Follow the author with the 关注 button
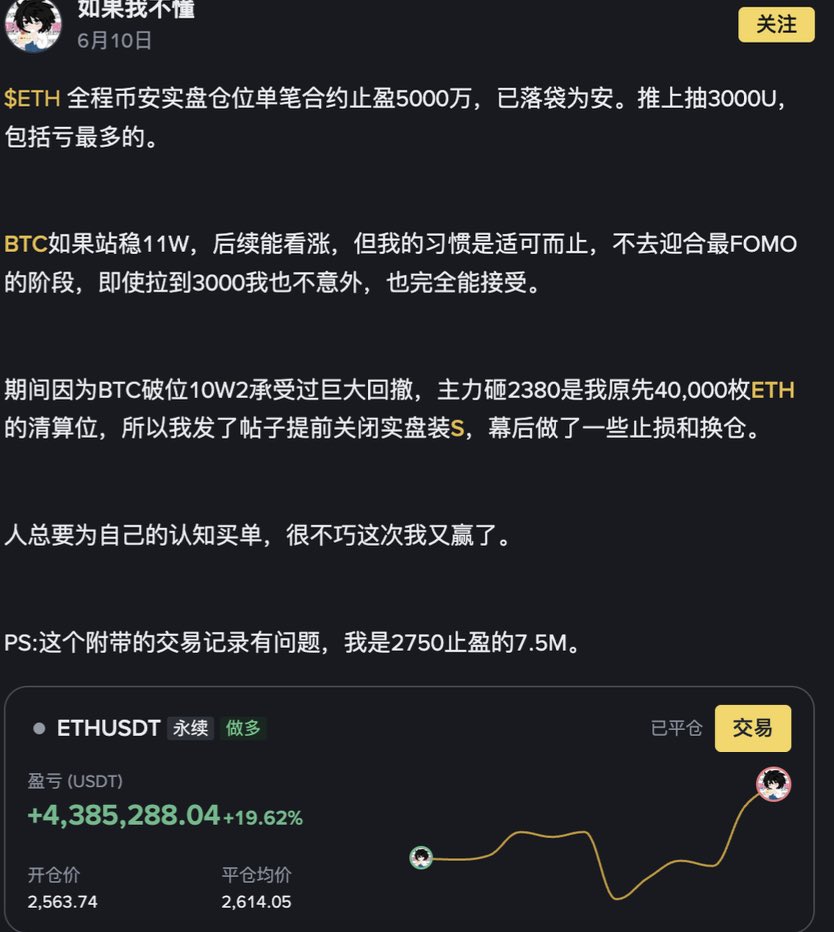Viewport: 834px width, 932px height. (x=776, y=25)
